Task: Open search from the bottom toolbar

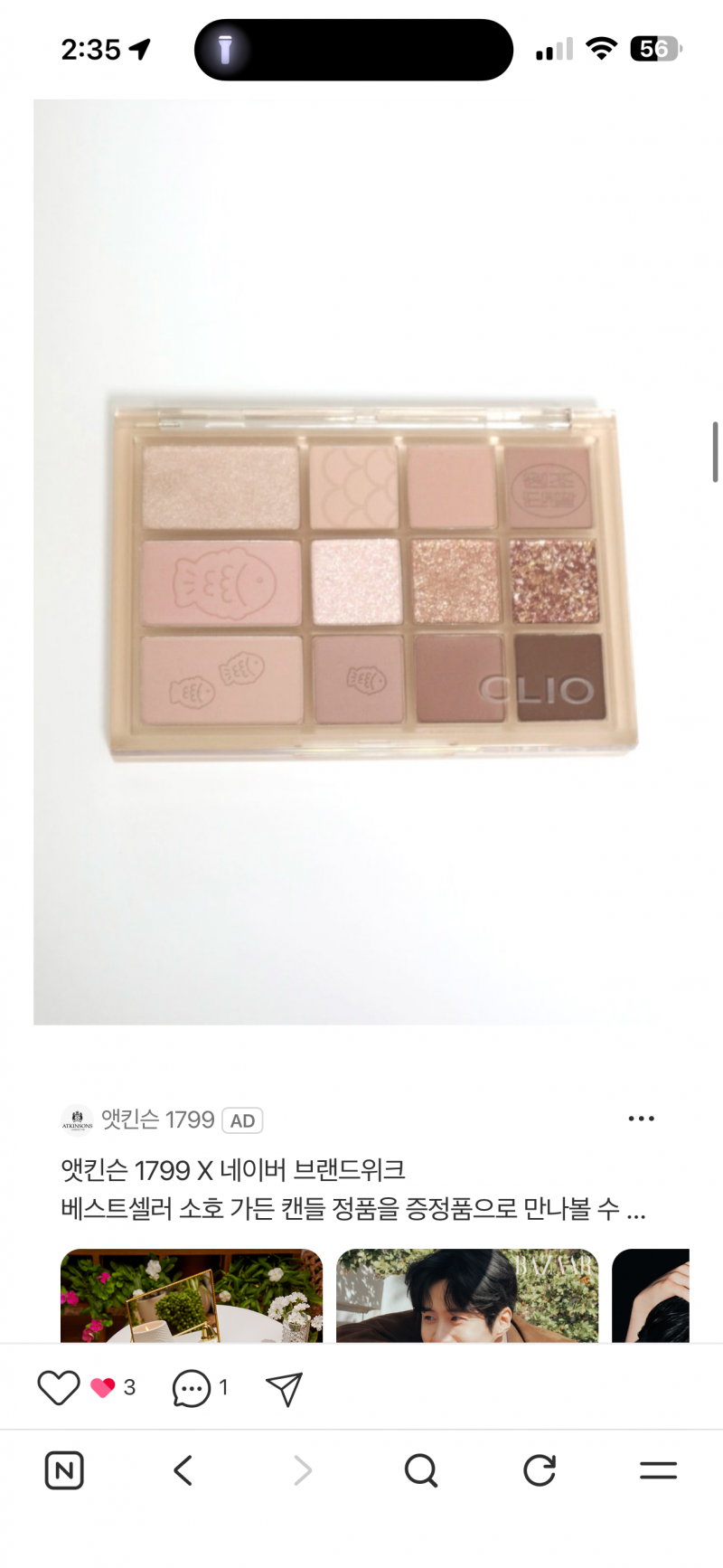Action: [421, 1470]
